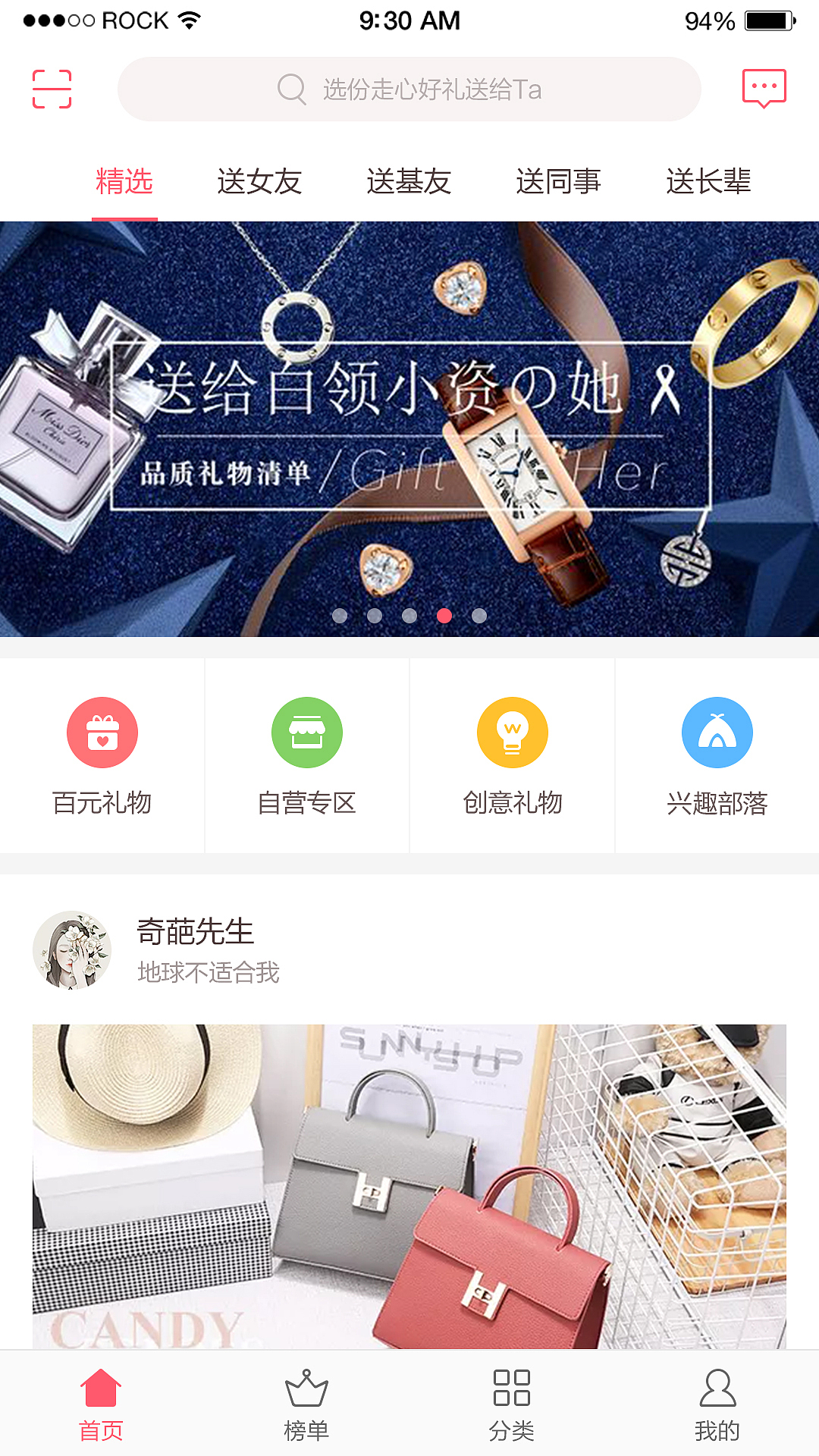Tap 奇葩先生's circular avatar
Viewport: 819px width, 1456px height.
coord(72,950)
